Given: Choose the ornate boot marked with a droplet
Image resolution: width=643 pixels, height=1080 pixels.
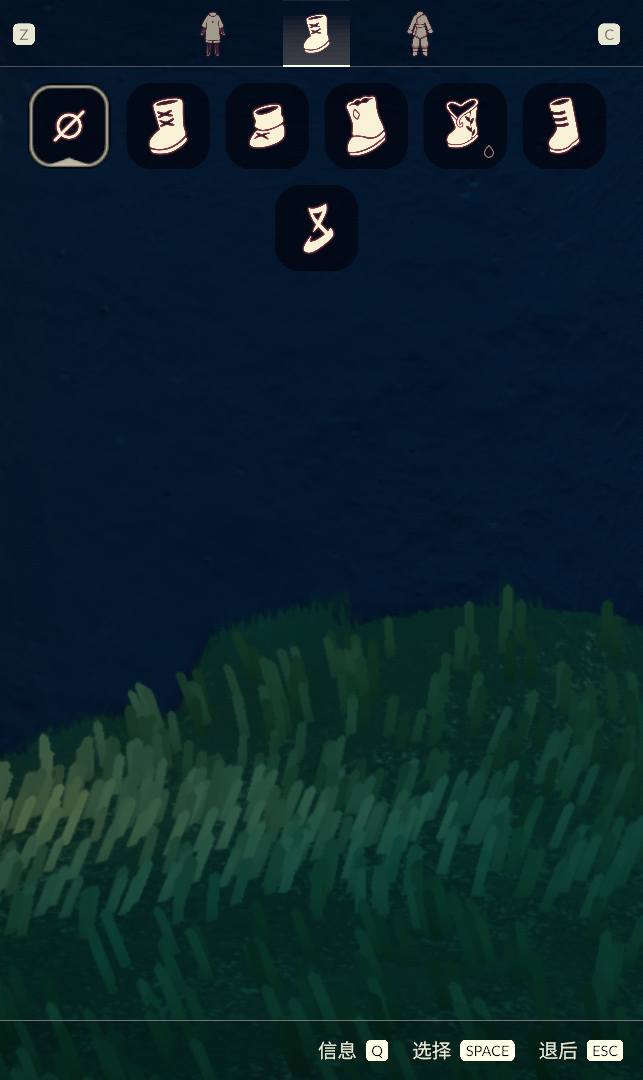Looking at the screenshot, I should [465, 126].
